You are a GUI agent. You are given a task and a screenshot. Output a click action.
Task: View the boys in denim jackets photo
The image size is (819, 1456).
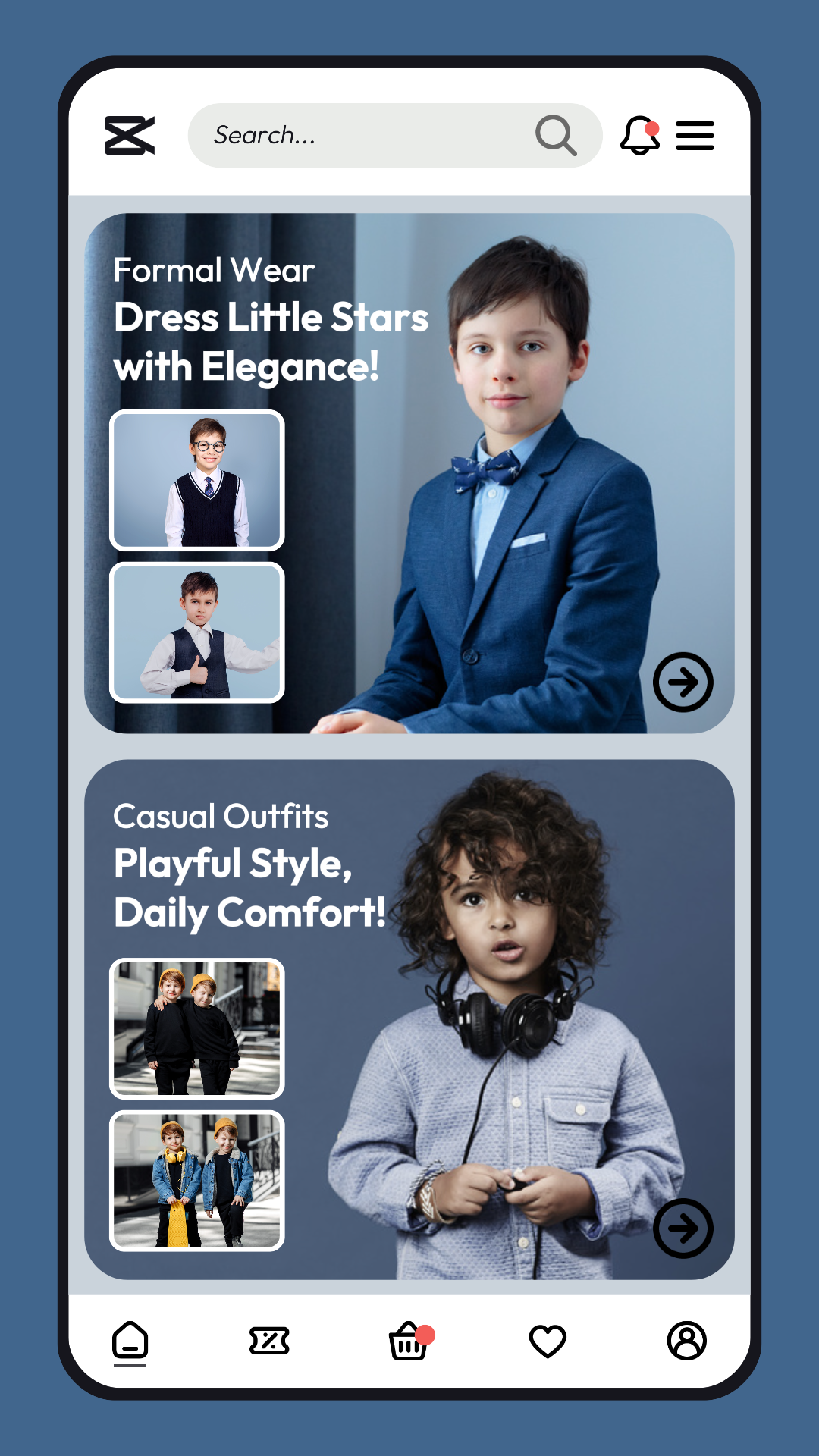click(x=197, y=1181)
